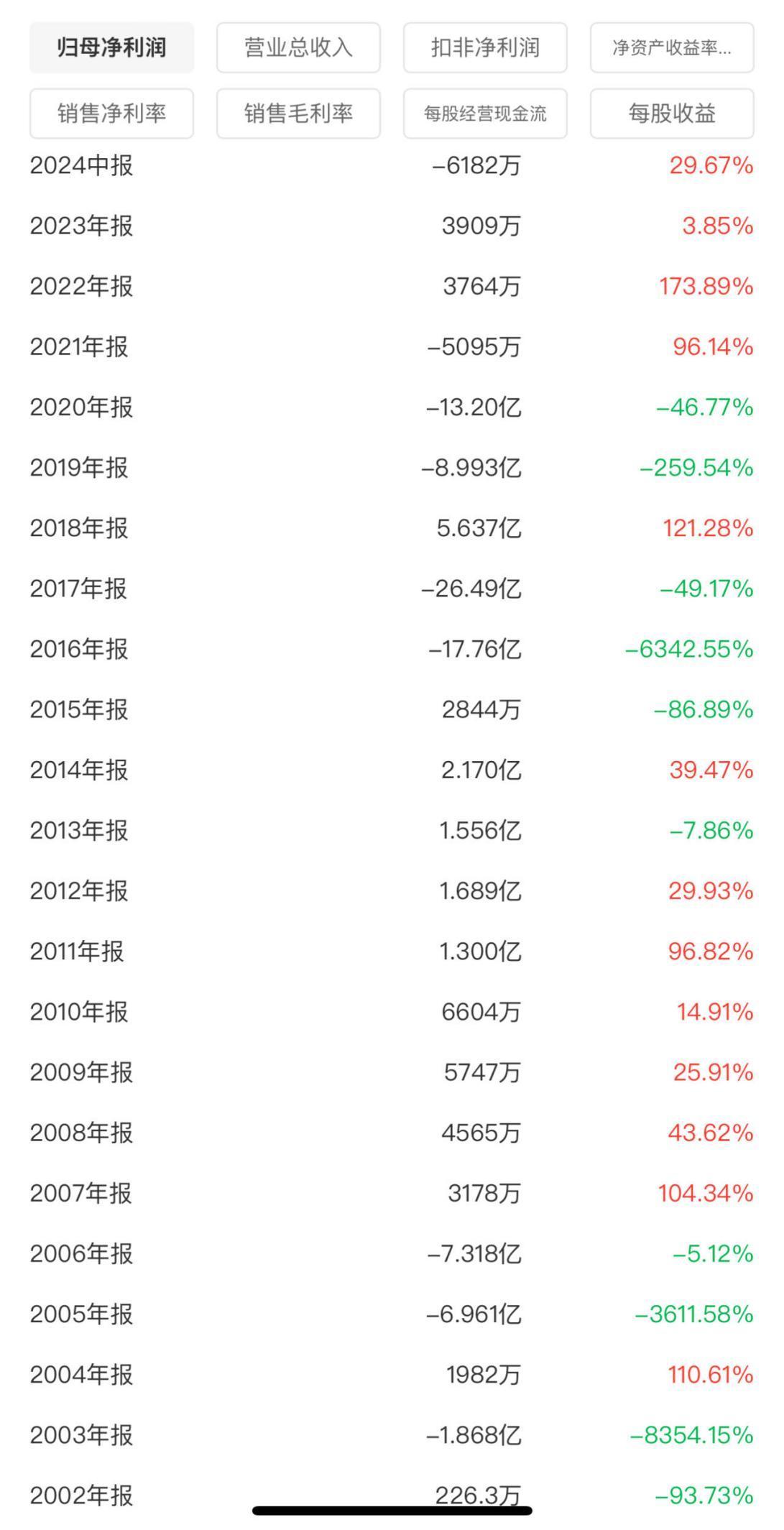View 销售毛利率 figures
Image resolution: width=784 pixels, height=1530 pixels.
(298, 114)
